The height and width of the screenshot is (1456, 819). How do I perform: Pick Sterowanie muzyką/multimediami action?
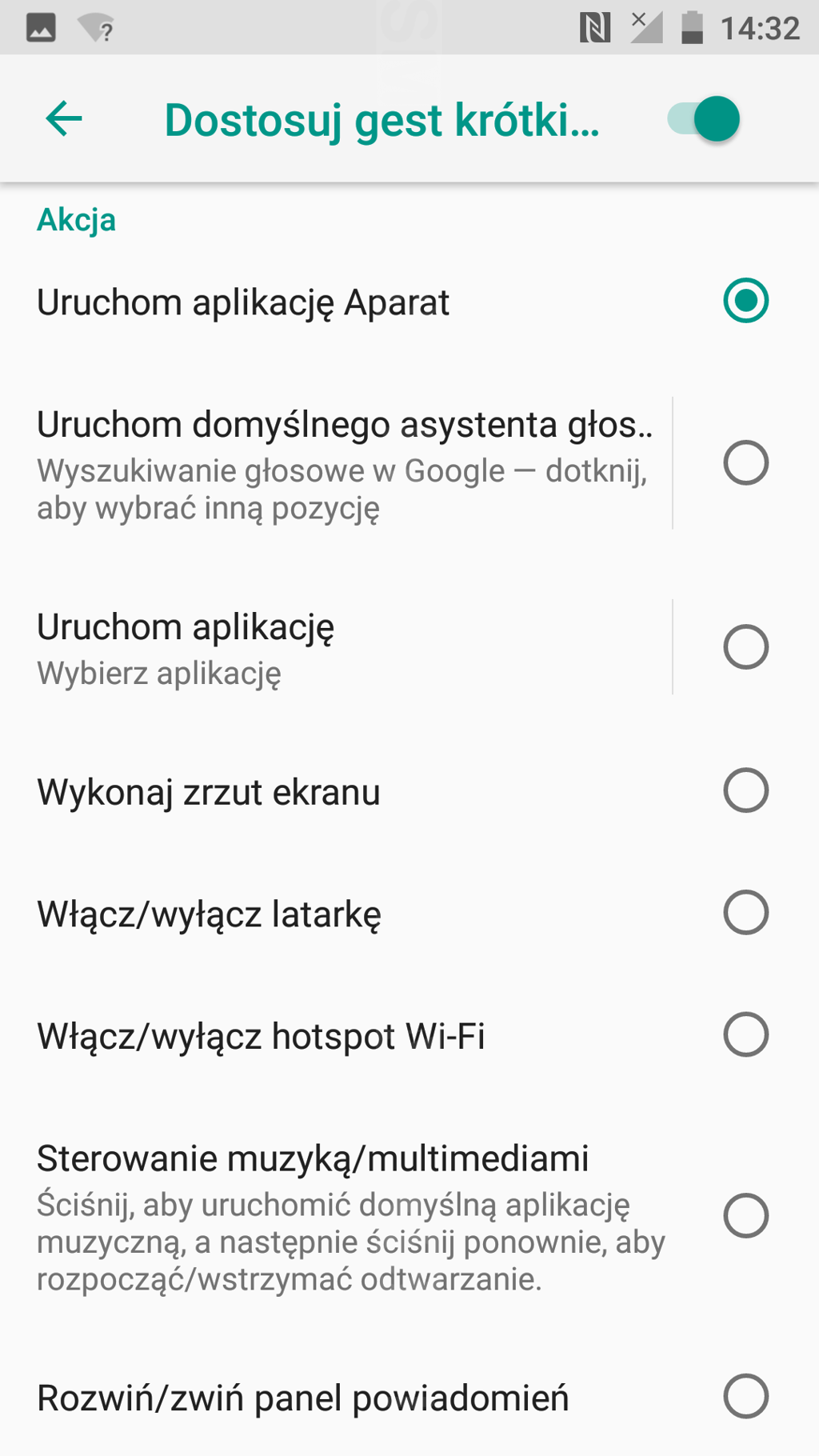(745, 1216)
